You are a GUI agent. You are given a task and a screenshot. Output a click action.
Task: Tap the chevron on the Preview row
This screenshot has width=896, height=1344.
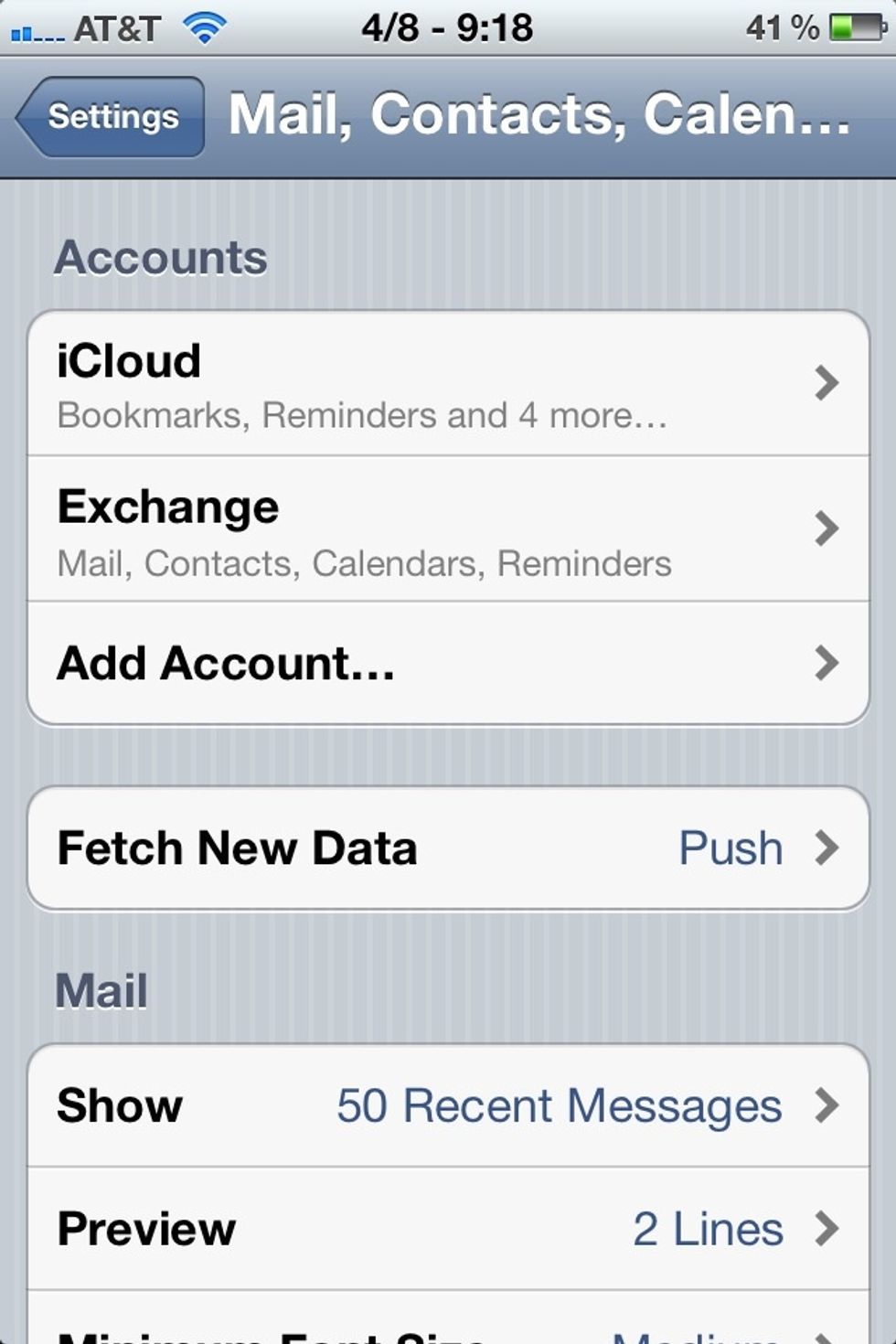point(827,1227)
